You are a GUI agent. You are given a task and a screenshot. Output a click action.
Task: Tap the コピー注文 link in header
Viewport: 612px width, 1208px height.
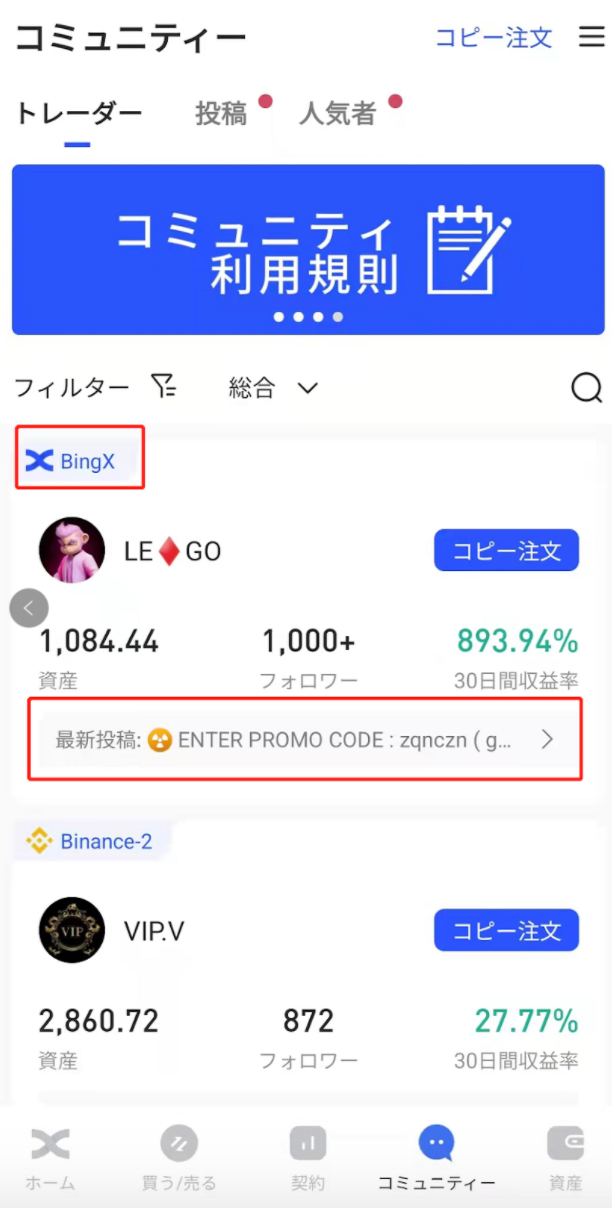493,38
